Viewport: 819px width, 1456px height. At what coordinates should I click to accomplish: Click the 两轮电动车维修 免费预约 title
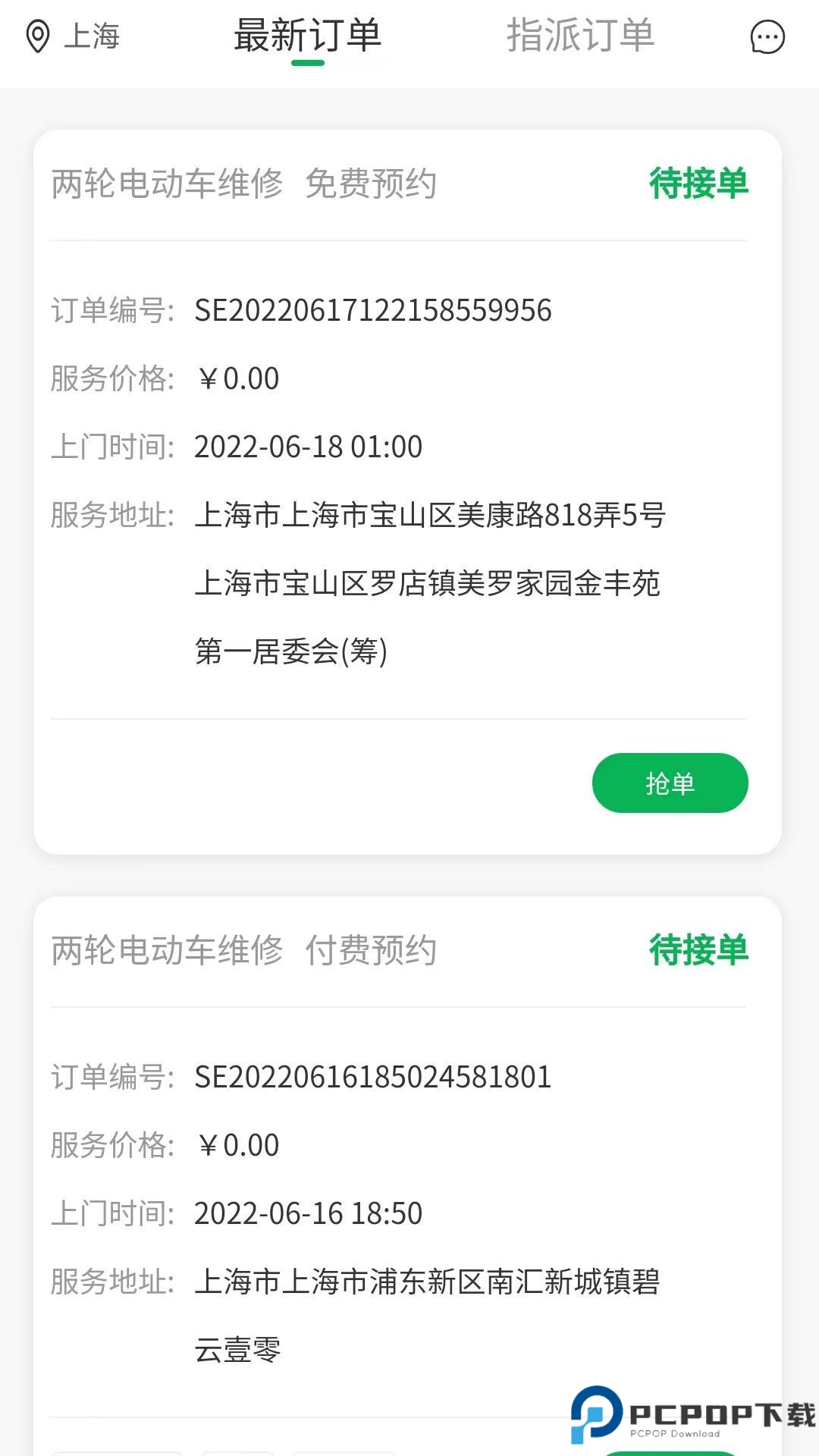coord(244,184)
